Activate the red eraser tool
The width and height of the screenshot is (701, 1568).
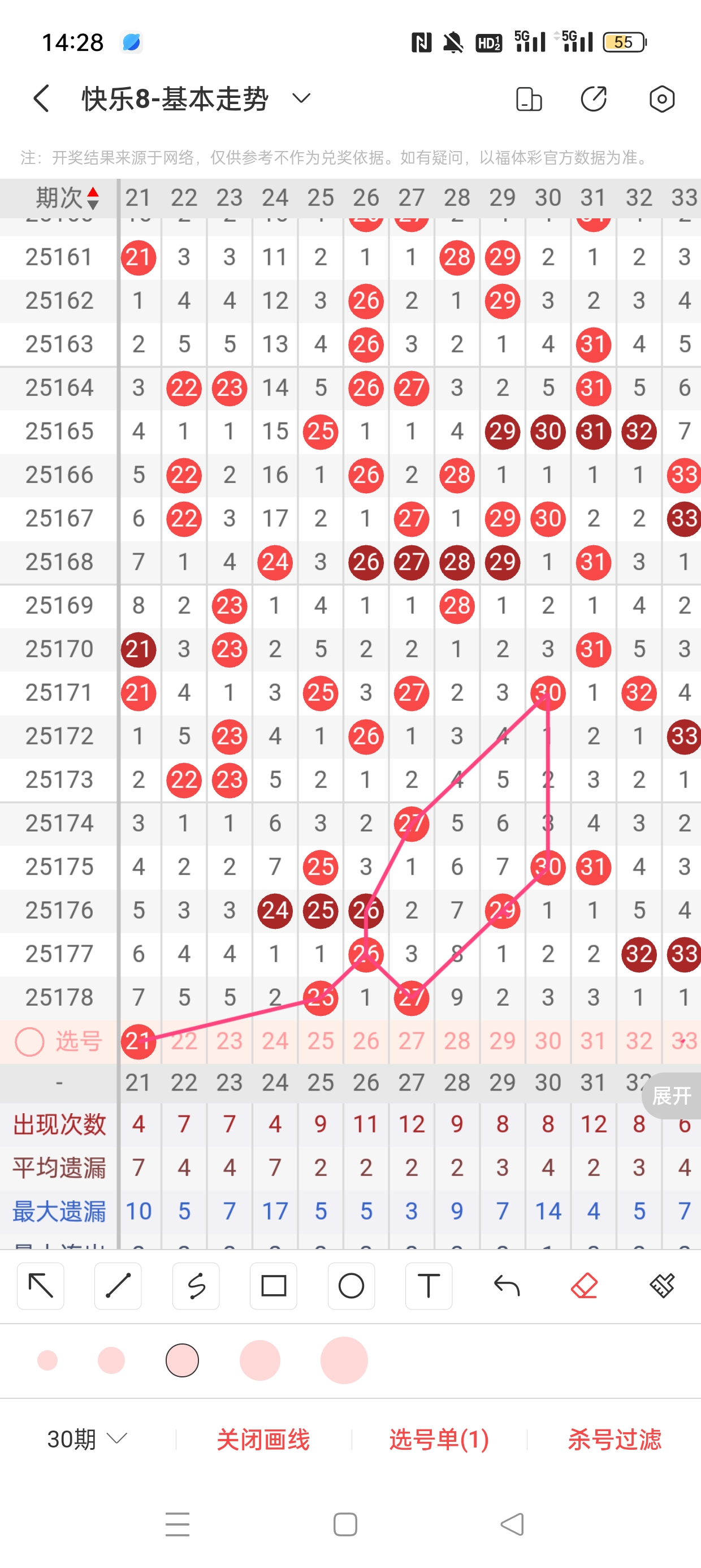[584, 1286]
